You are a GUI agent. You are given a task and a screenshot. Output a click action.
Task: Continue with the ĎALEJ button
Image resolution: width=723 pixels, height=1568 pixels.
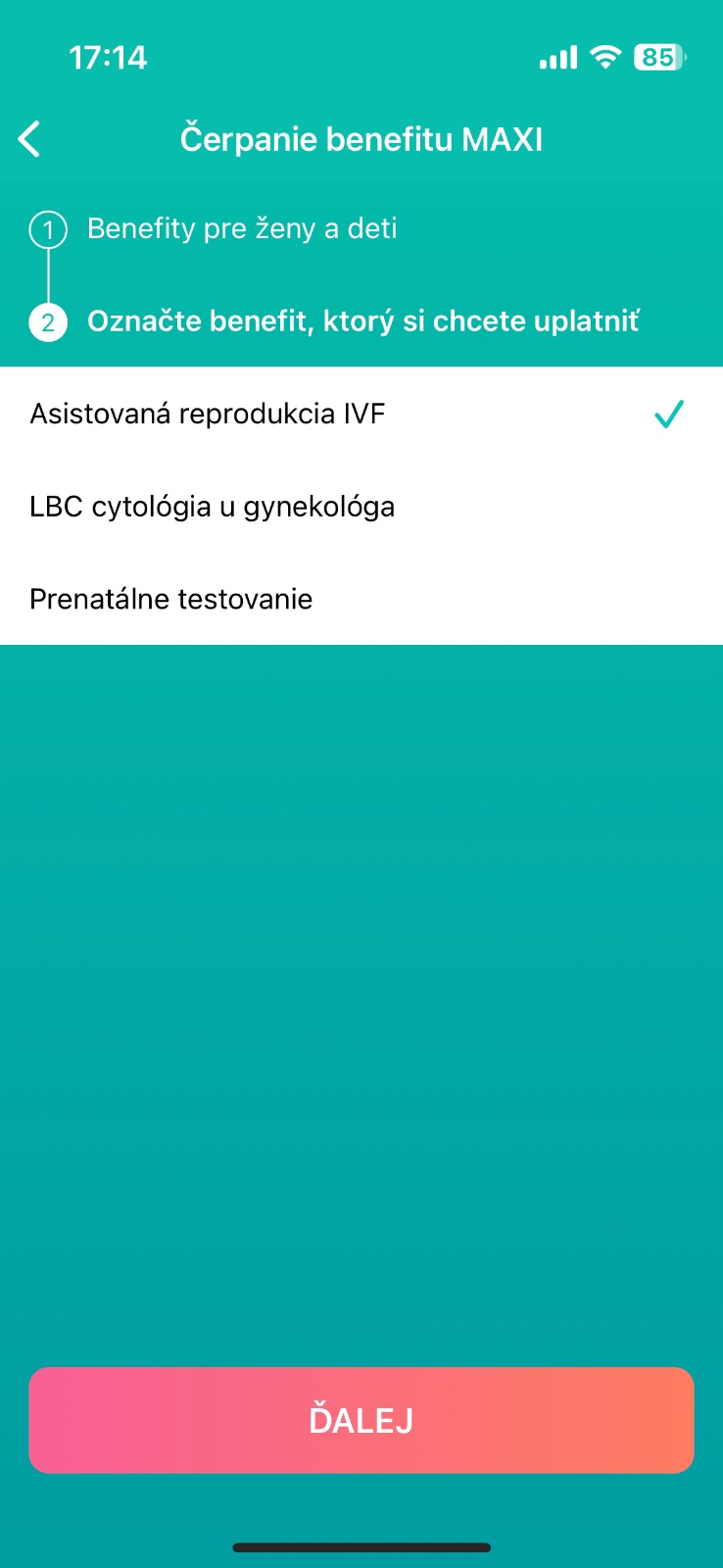(361, 1420)
